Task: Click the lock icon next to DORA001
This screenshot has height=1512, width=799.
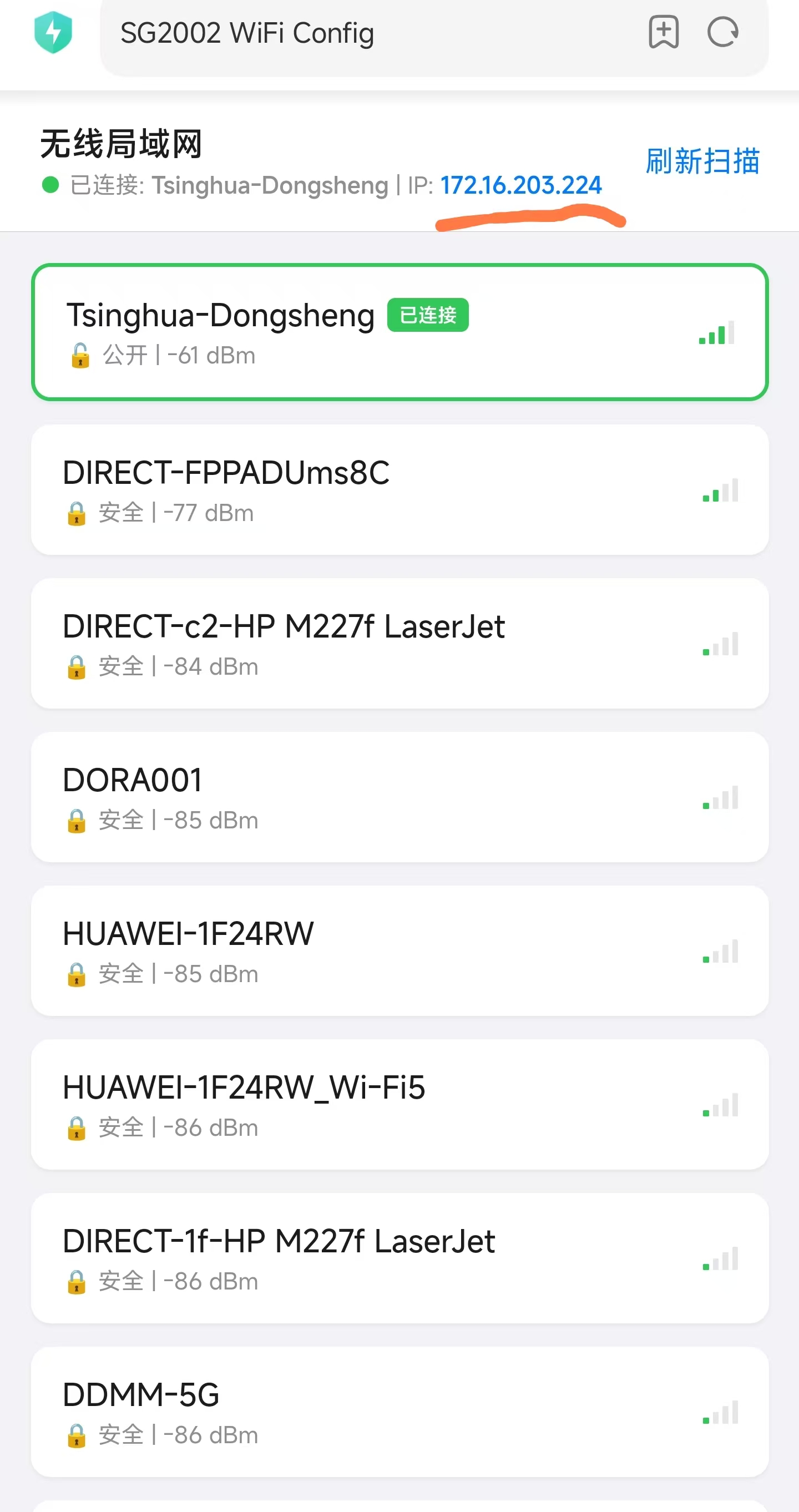Action: pyautogui.click(x=77, y=821)
